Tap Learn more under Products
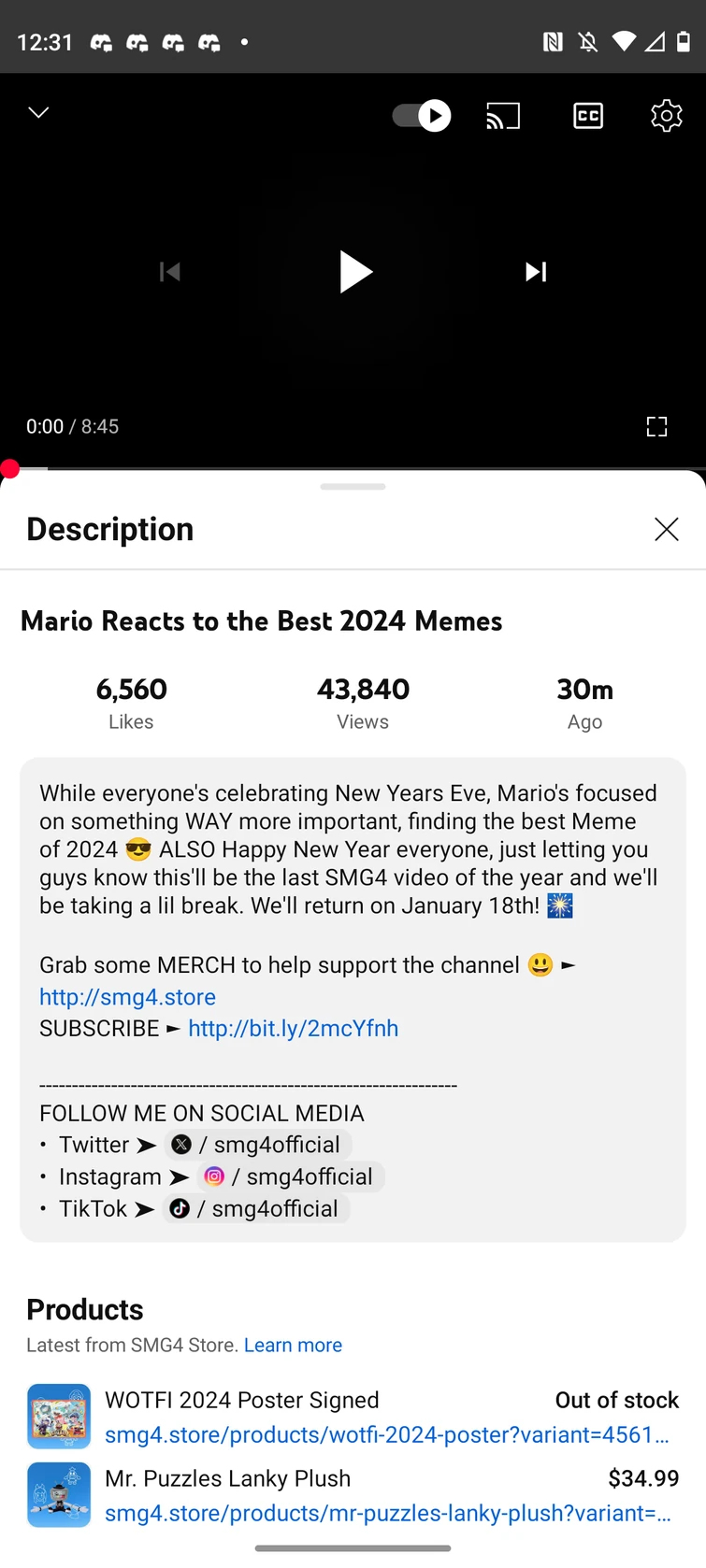Image resolution: width=706 pixels, height=1568 pixels. point(293,1345)
